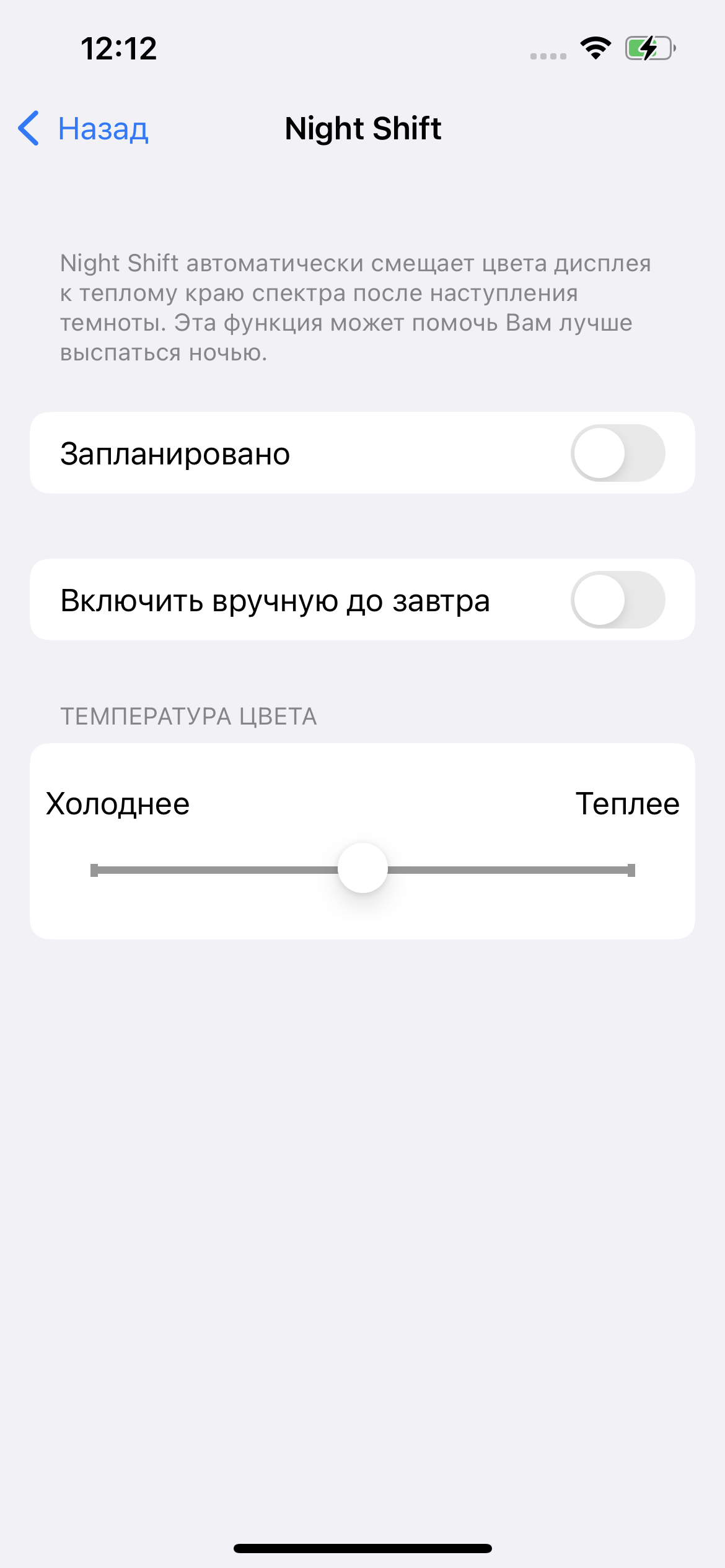Turn on Включить вручную до завтра

617,600
